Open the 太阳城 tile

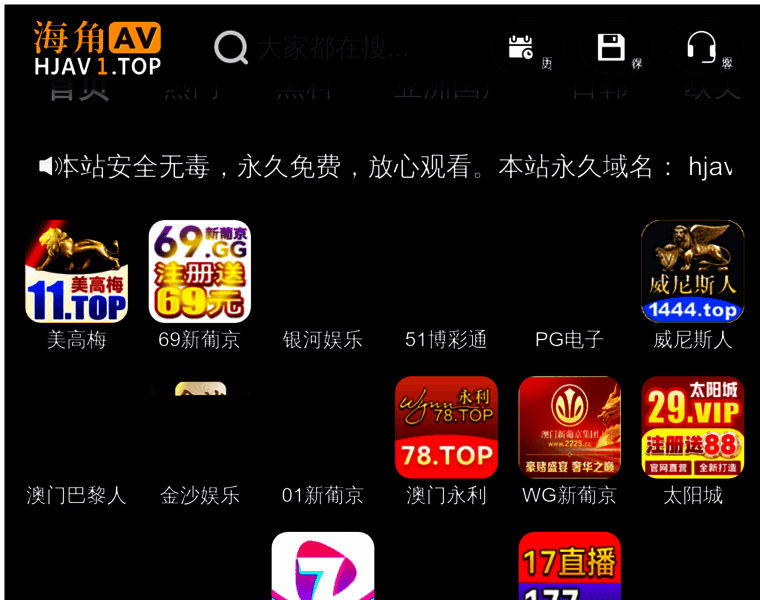coord(692,427)
